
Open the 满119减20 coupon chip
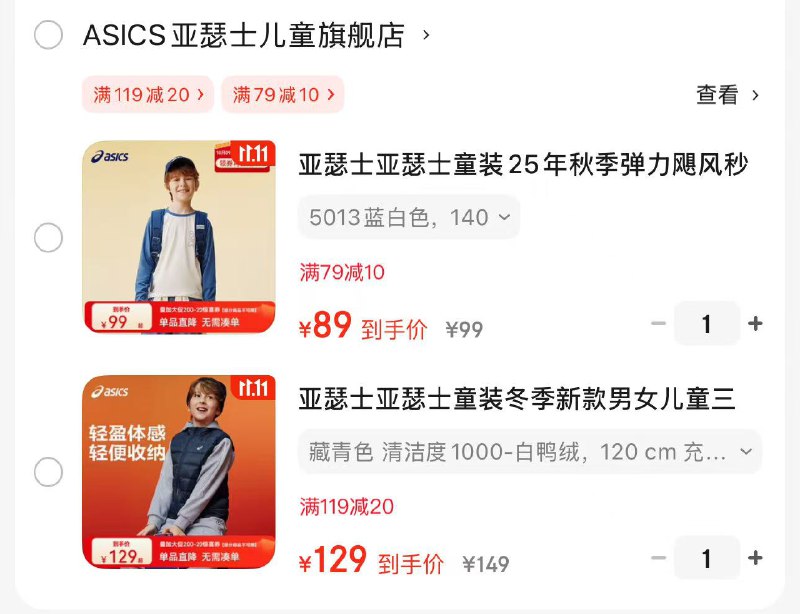pyautogui.click(x=147, y=95)
